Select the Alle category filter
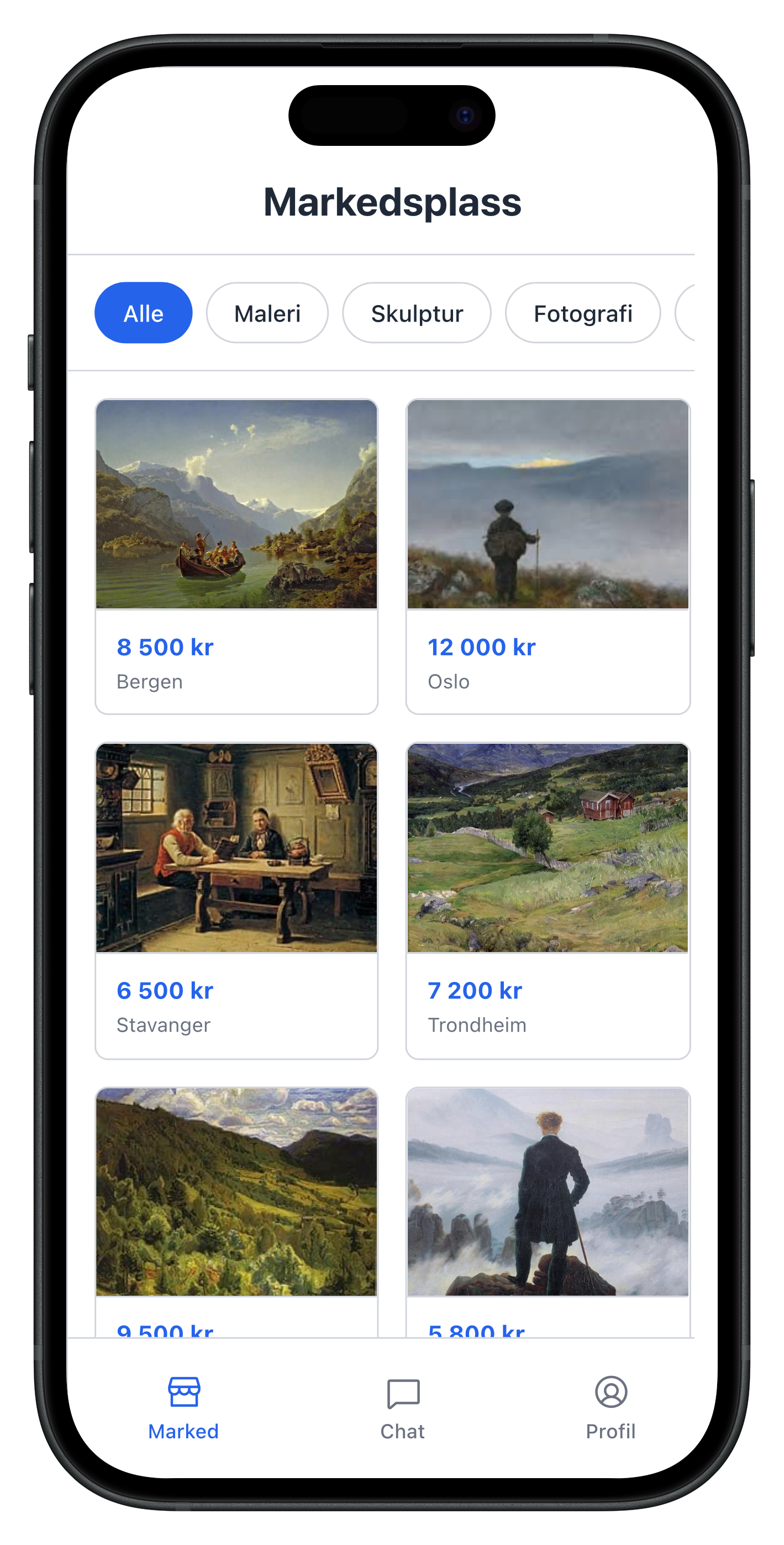 click(x=143, y=312)
